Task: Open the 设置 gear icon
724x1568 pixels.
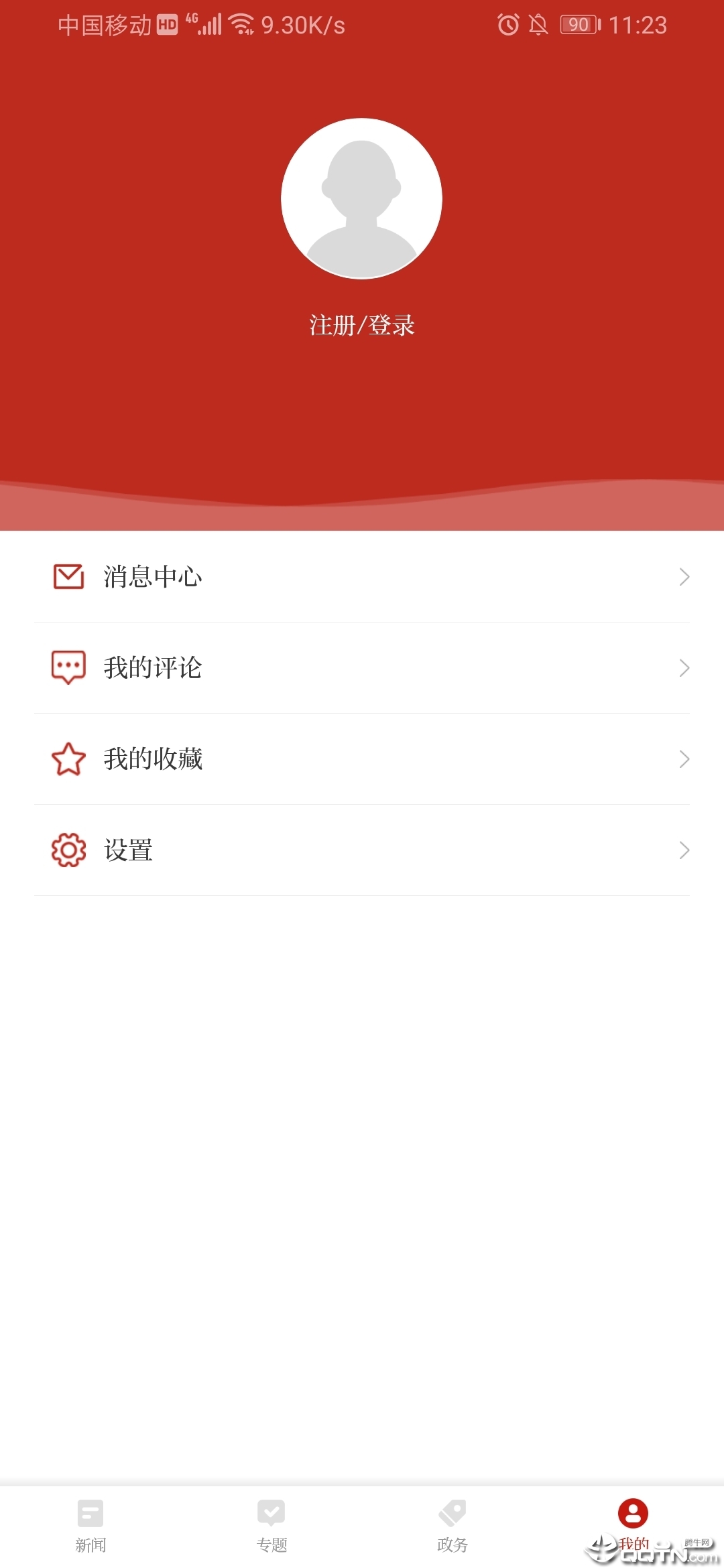Action: [x=68, y=850]
